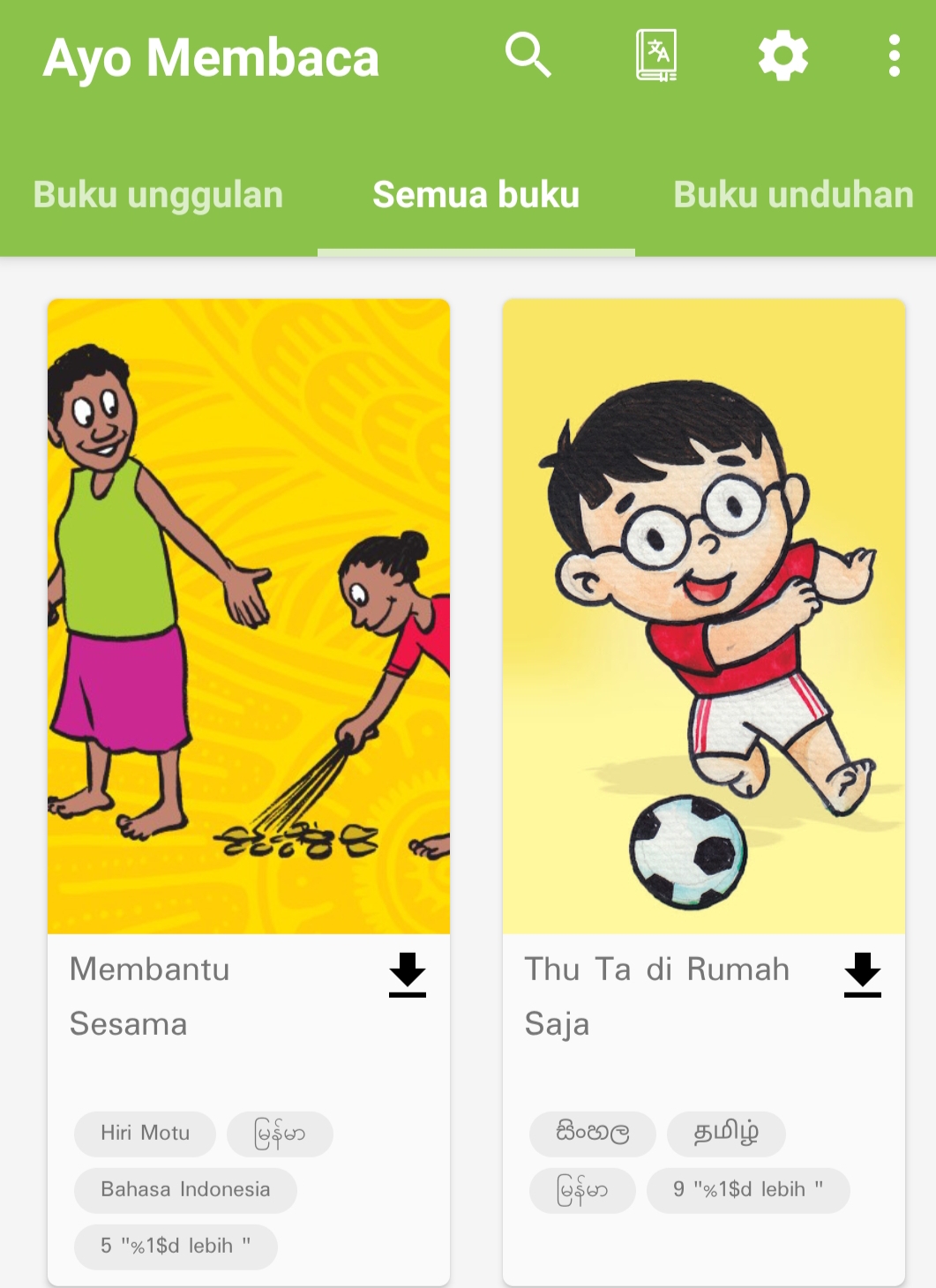Viewport: 936px width, 1288px height.
Task: Tap the 5 lebih languages chip
Action: coord(176,1247)
